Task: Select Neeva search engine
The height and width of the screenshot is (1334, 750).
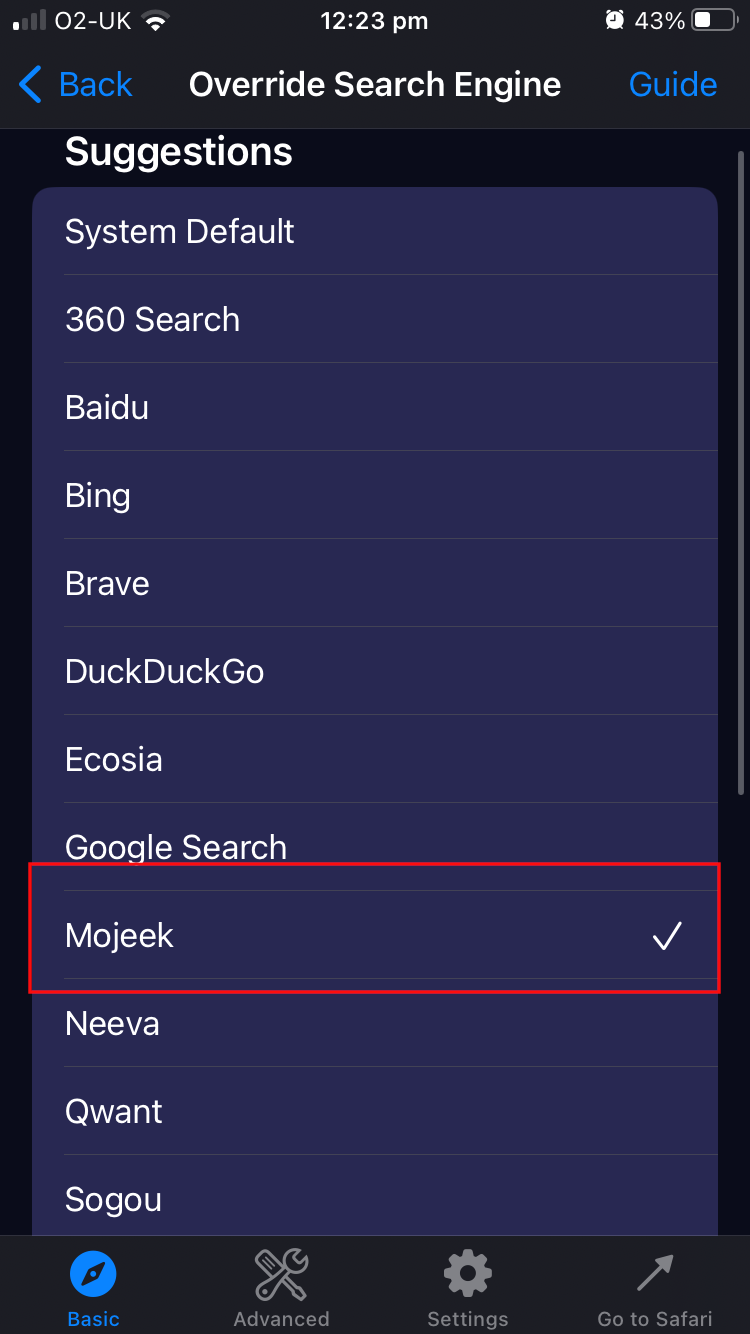Action: pyautogui.click(x=375, y=1023)
